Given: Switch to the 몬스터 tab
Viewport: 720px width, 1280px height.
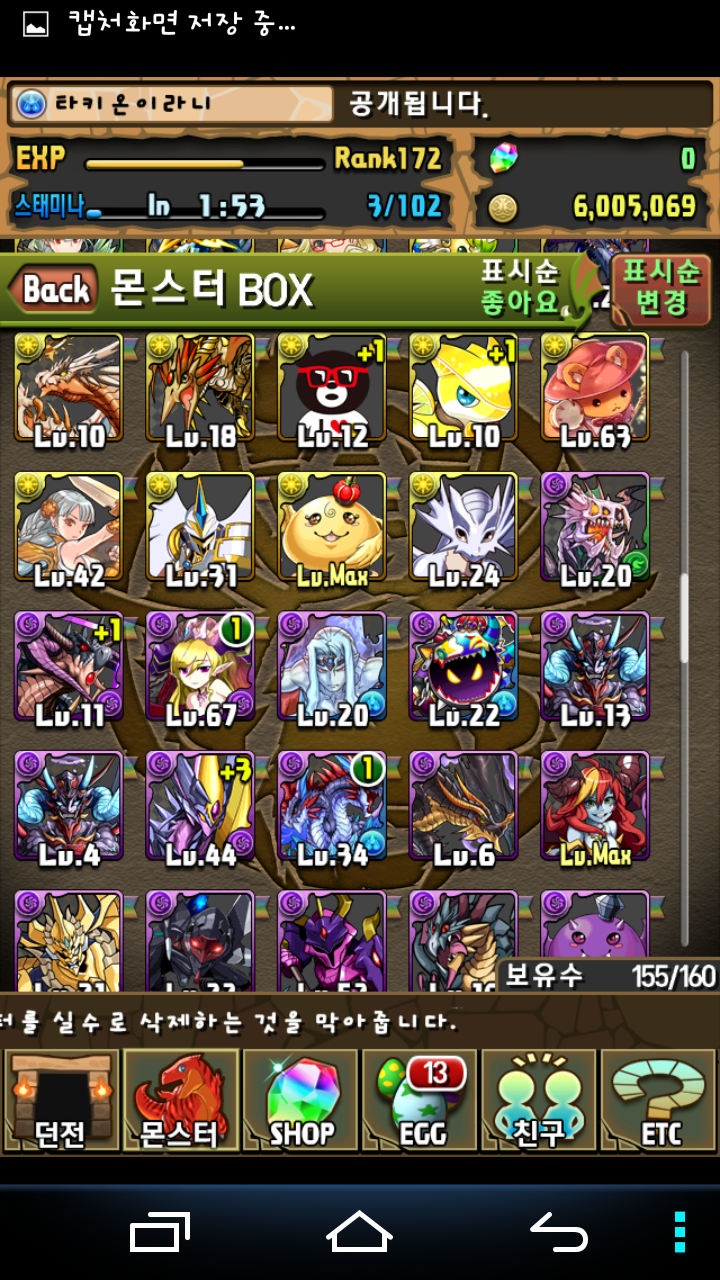Looking at the screenshot, I should tap(180, 1100).
